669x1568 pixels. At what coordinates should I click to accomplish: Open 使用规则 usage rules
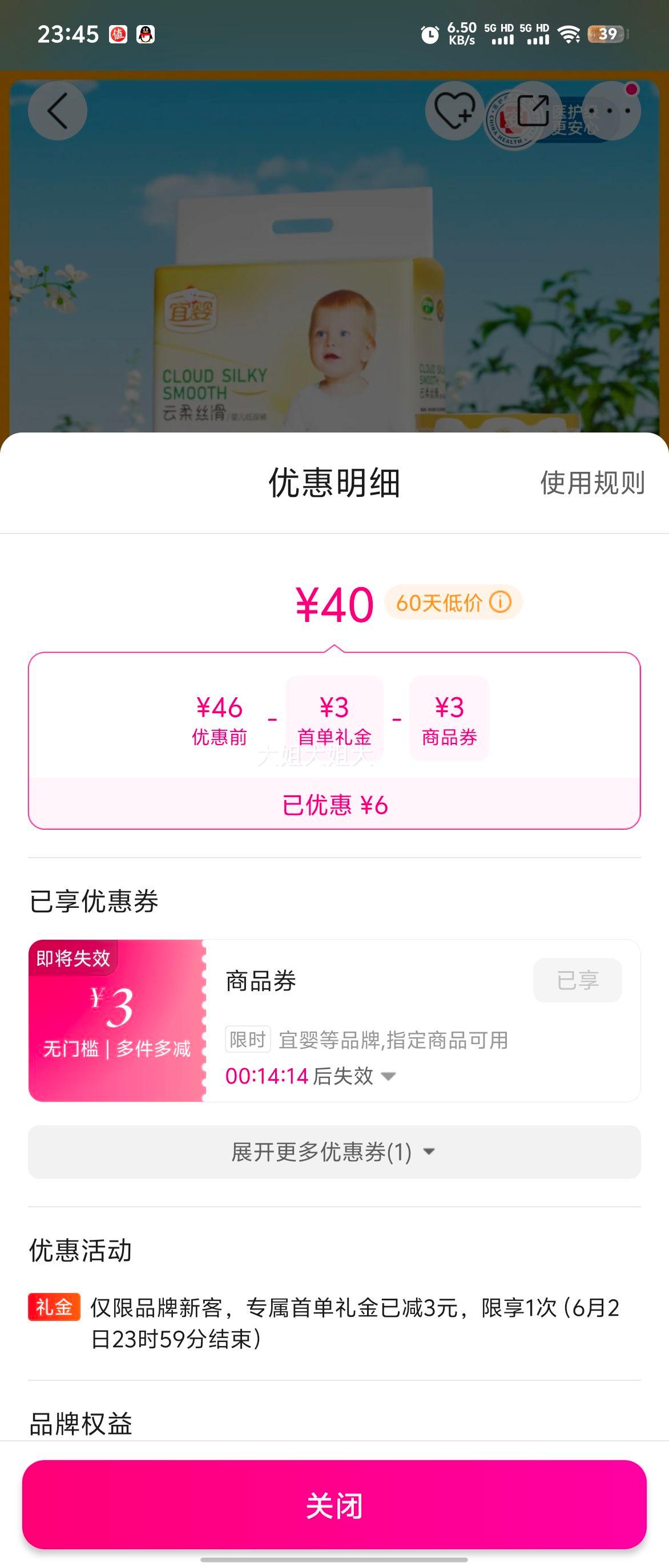[x=592, y=483]
